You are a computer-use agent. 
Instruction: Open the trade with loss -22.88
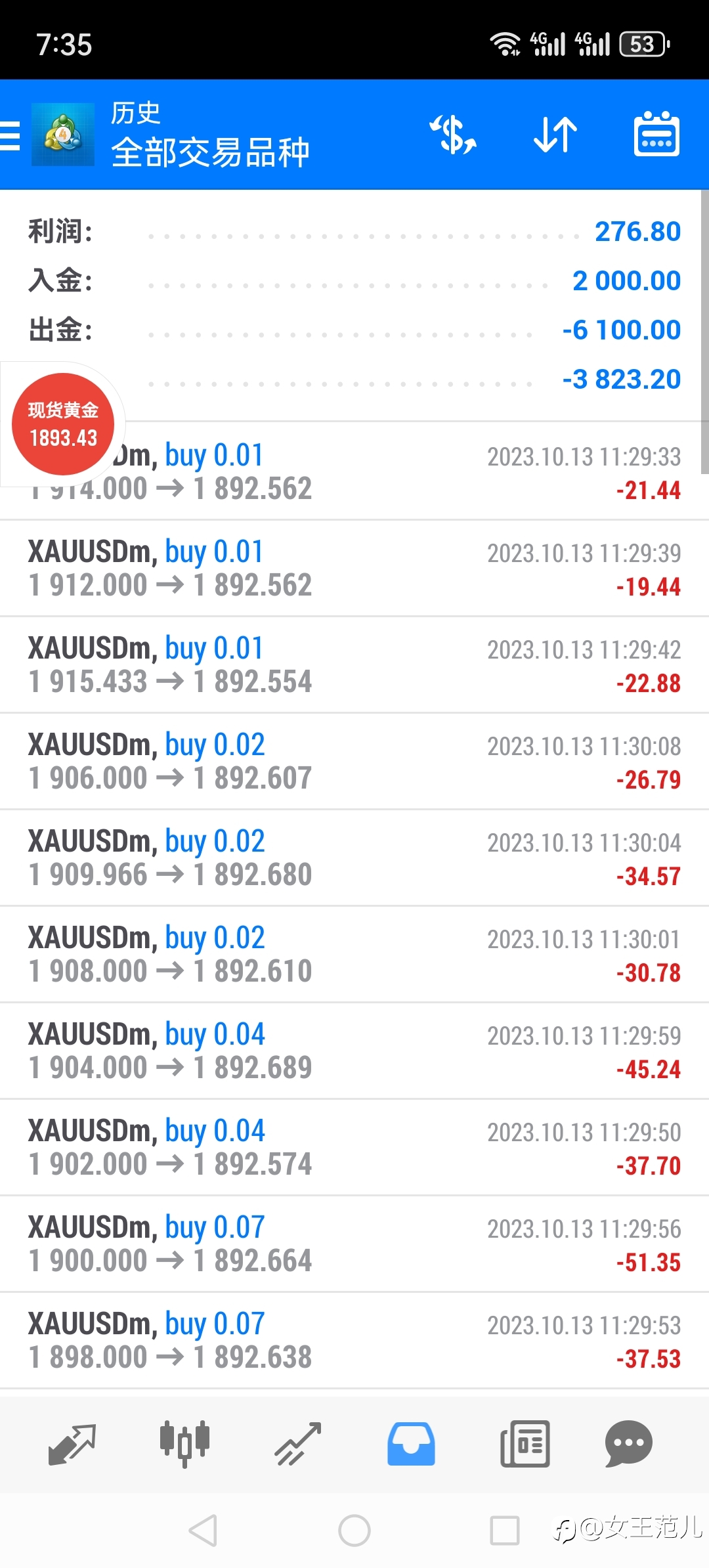[354, 664]
